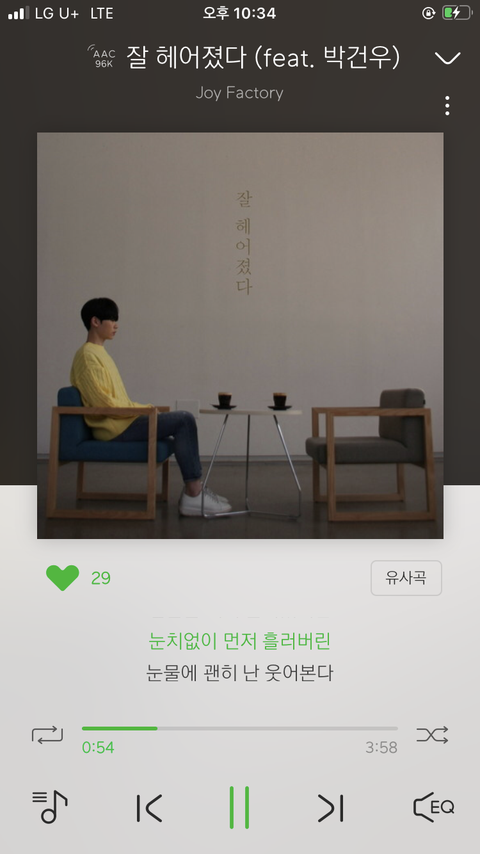The width and height of the screenshot is (480, 854).
Task: Open similar songs via 유사곡 button
Action: click(406, 578)
